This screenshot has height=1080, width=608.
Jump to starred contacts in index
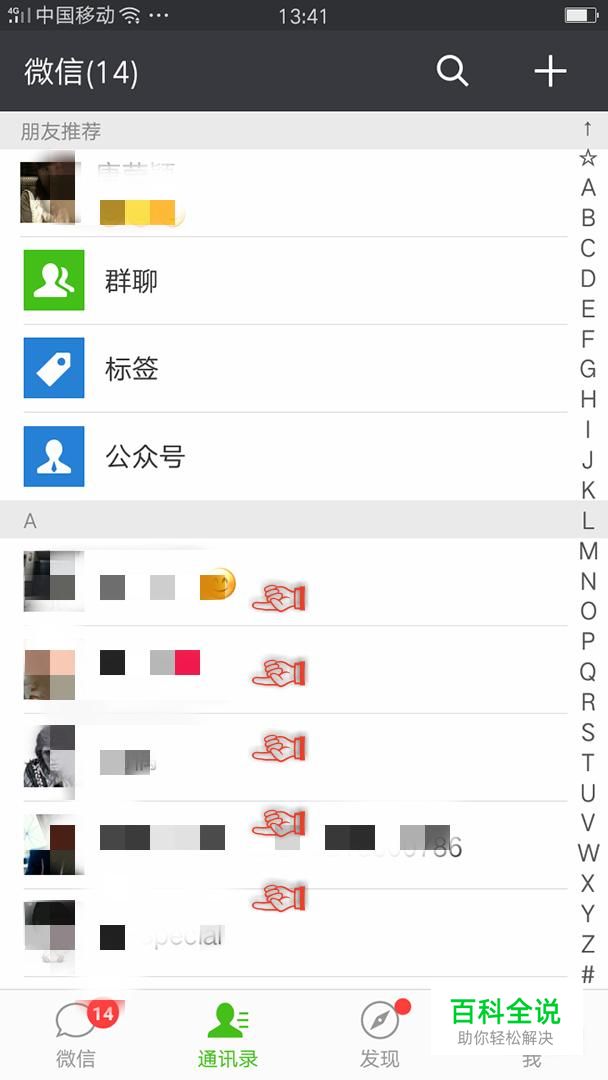pyautogui.click(x=588, y=158)
